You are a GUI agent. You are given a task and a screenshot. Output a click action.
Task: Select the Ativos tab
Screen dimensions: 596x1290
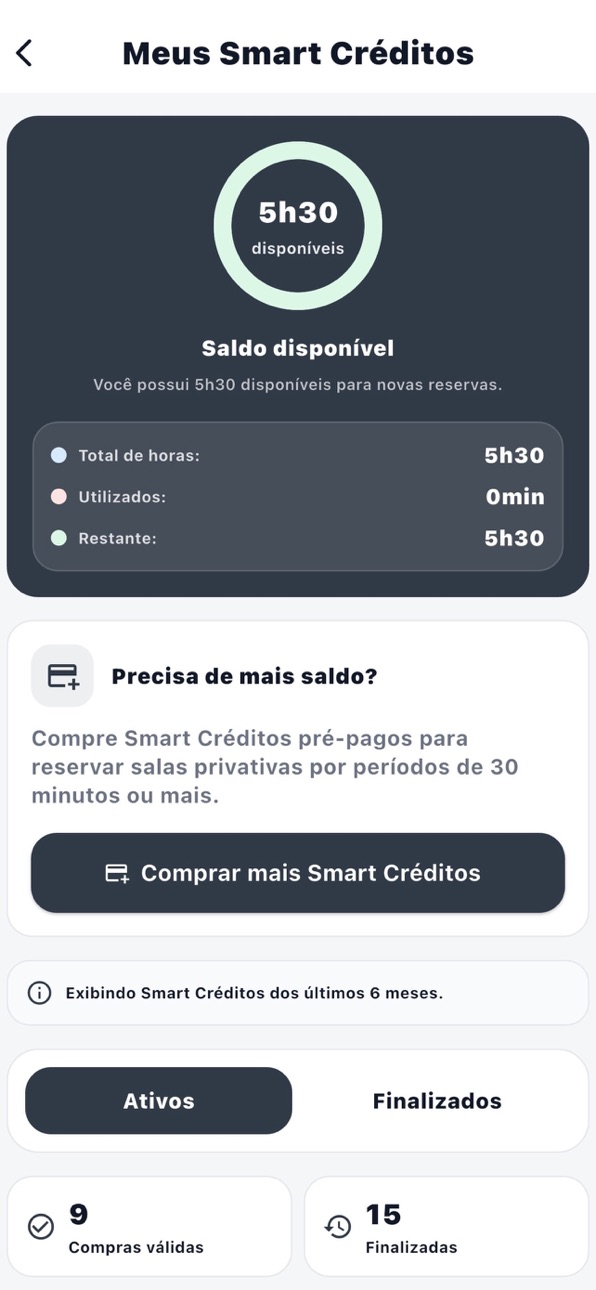click(159, 1101)
